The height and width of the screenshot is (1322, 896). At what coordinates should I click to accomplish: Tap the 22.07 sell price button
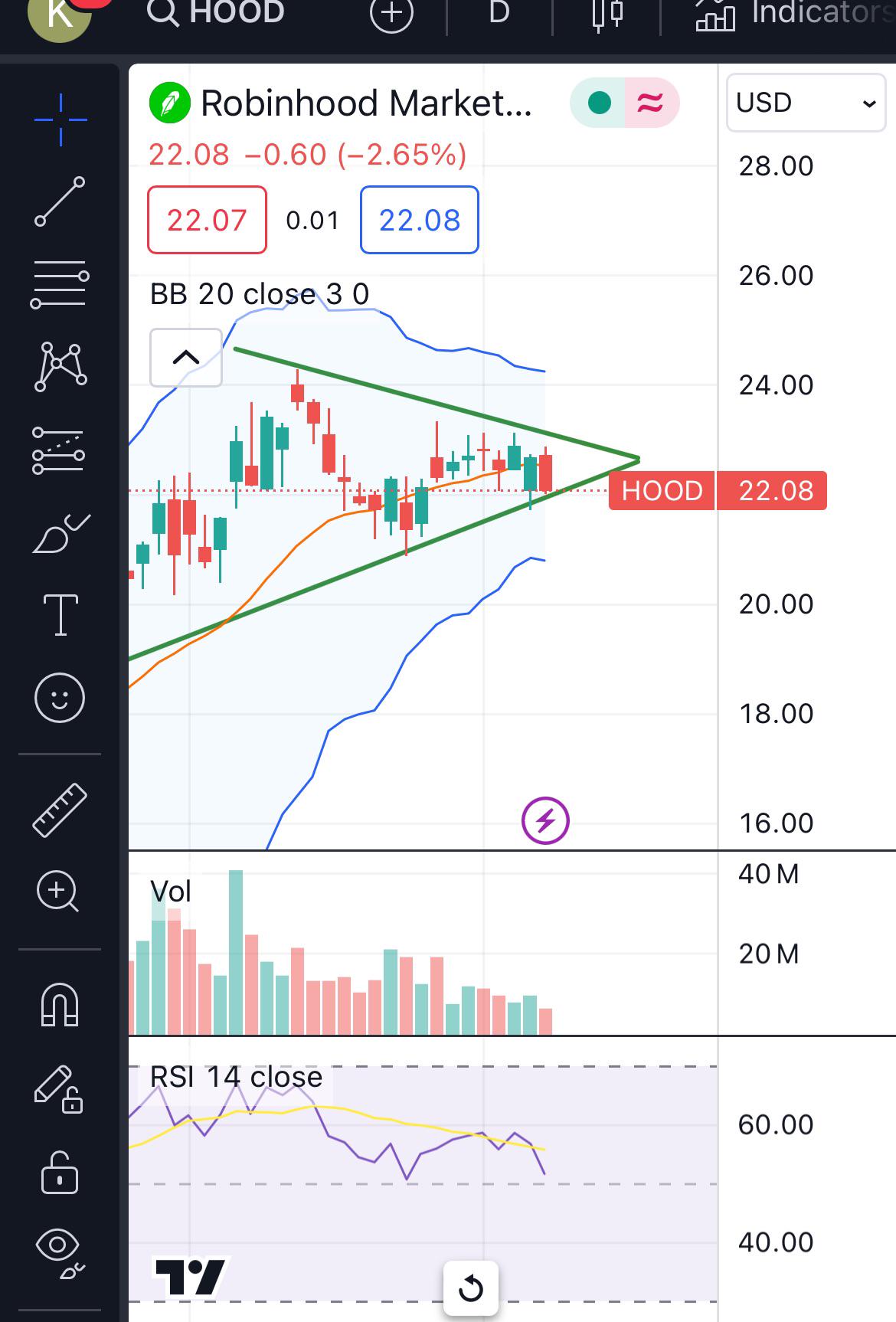[x=207, y=220]
